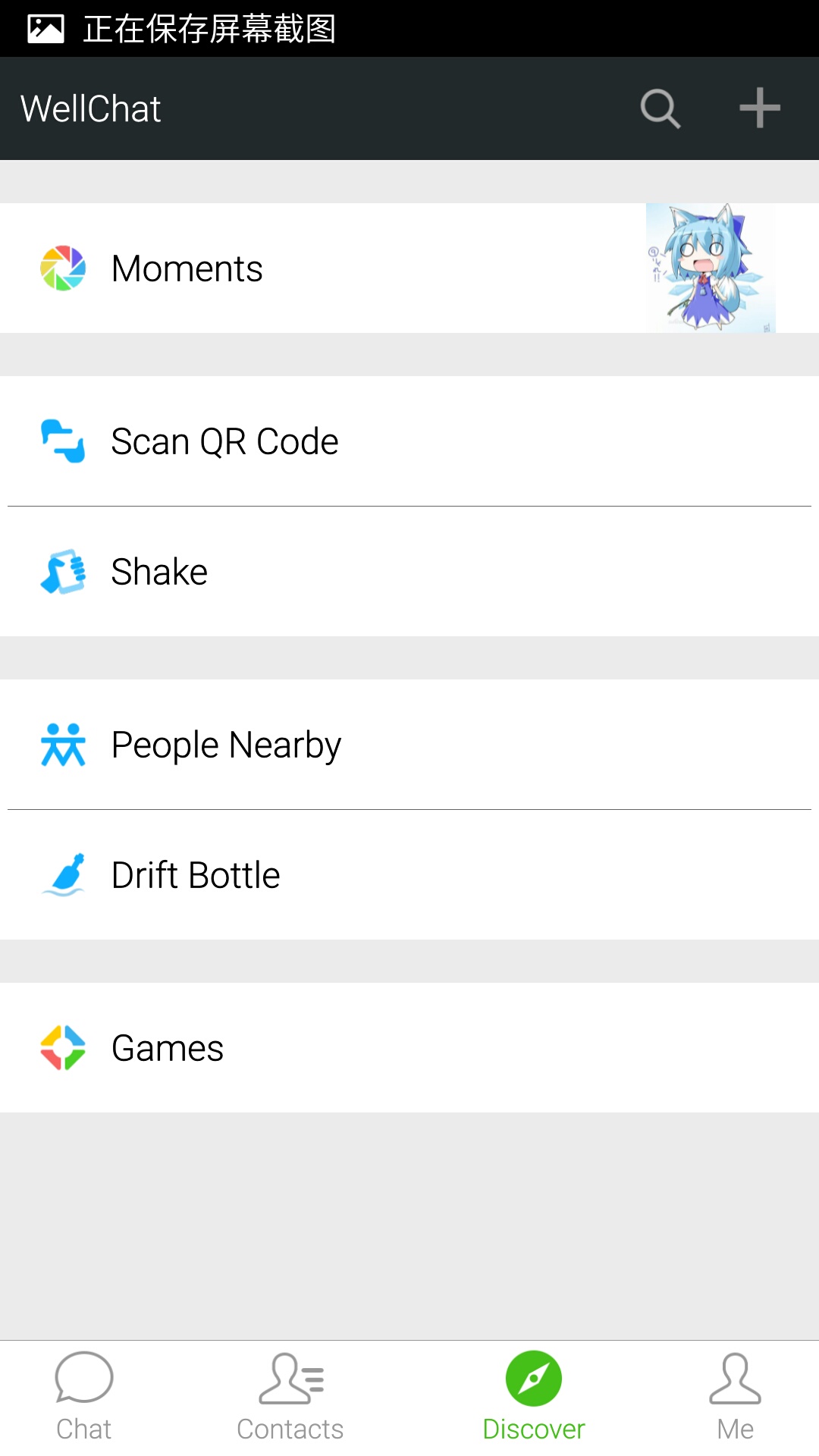Open Scan QR Code

(x=409, y=441)
